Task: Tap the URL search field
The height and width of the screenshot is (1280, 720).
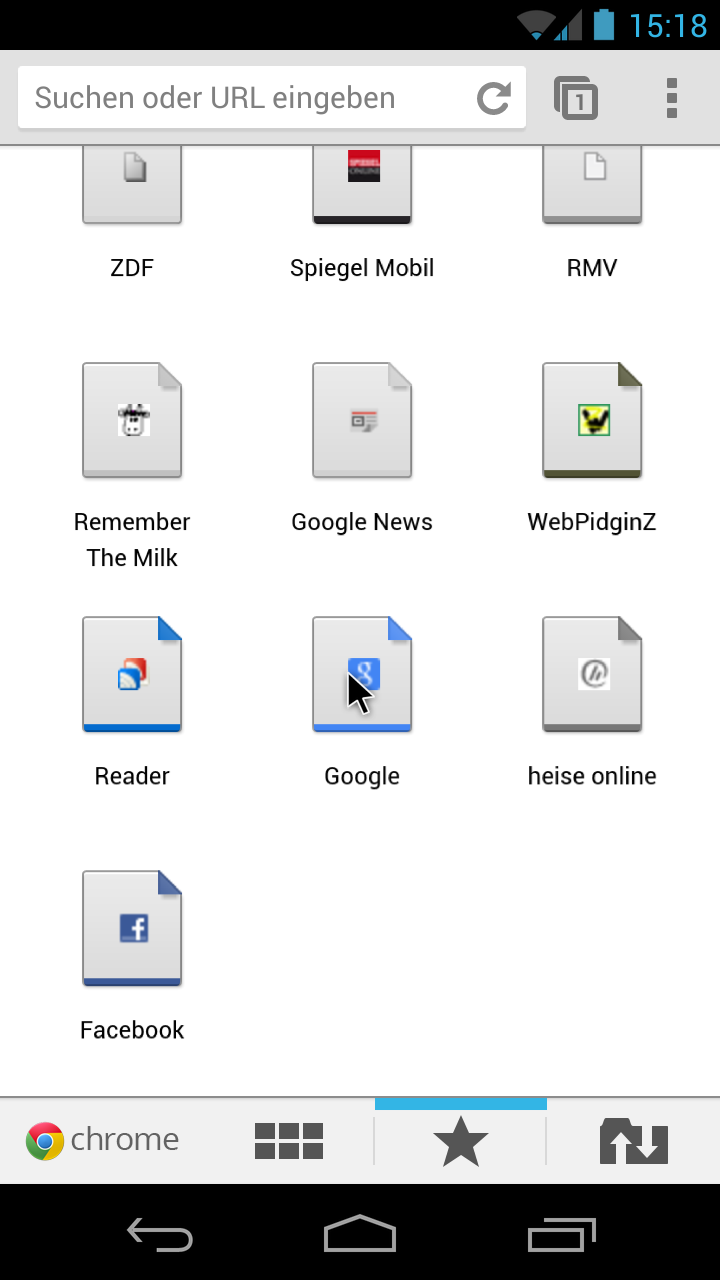Action: (x=245, y=98)
